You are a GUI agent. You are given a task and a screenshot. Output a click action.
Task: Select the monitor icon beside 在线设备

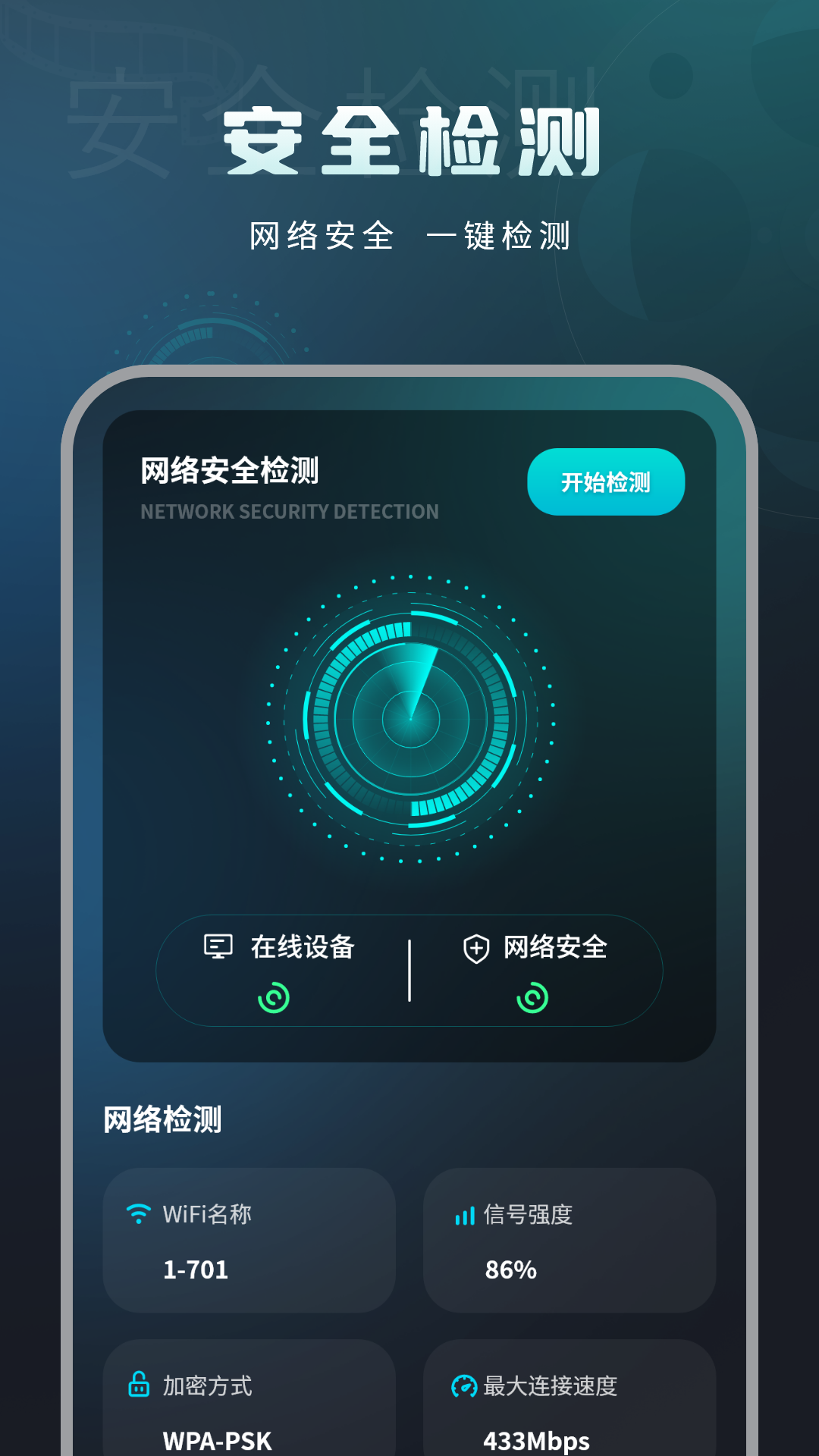(218, 946)
